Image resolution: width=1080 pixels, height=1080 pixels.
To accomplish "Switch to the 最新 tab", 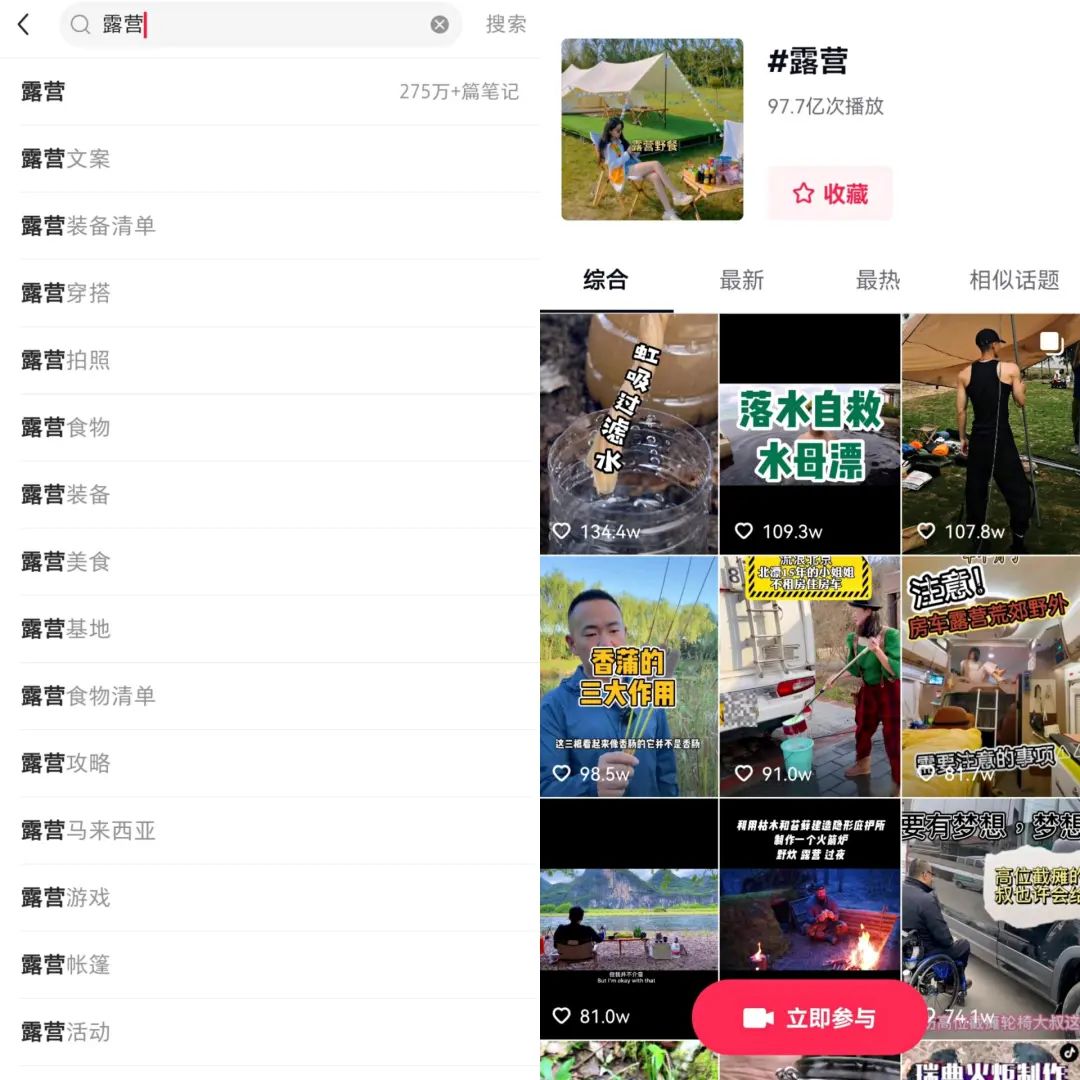I will tap(741, 281).
